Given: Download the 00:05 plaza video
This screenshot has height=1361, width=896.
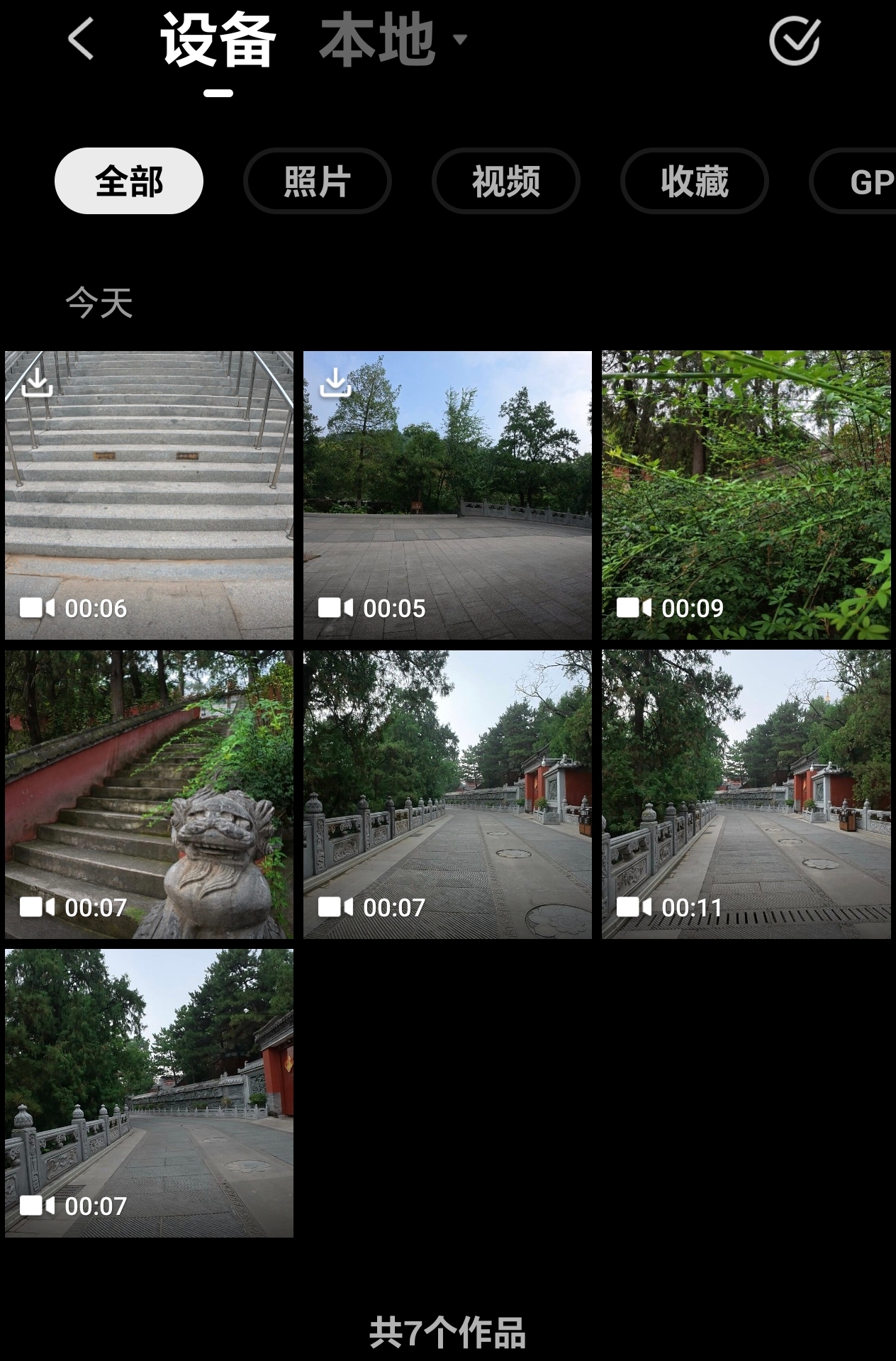Looking at the screenshot, I should pos(335,383).
